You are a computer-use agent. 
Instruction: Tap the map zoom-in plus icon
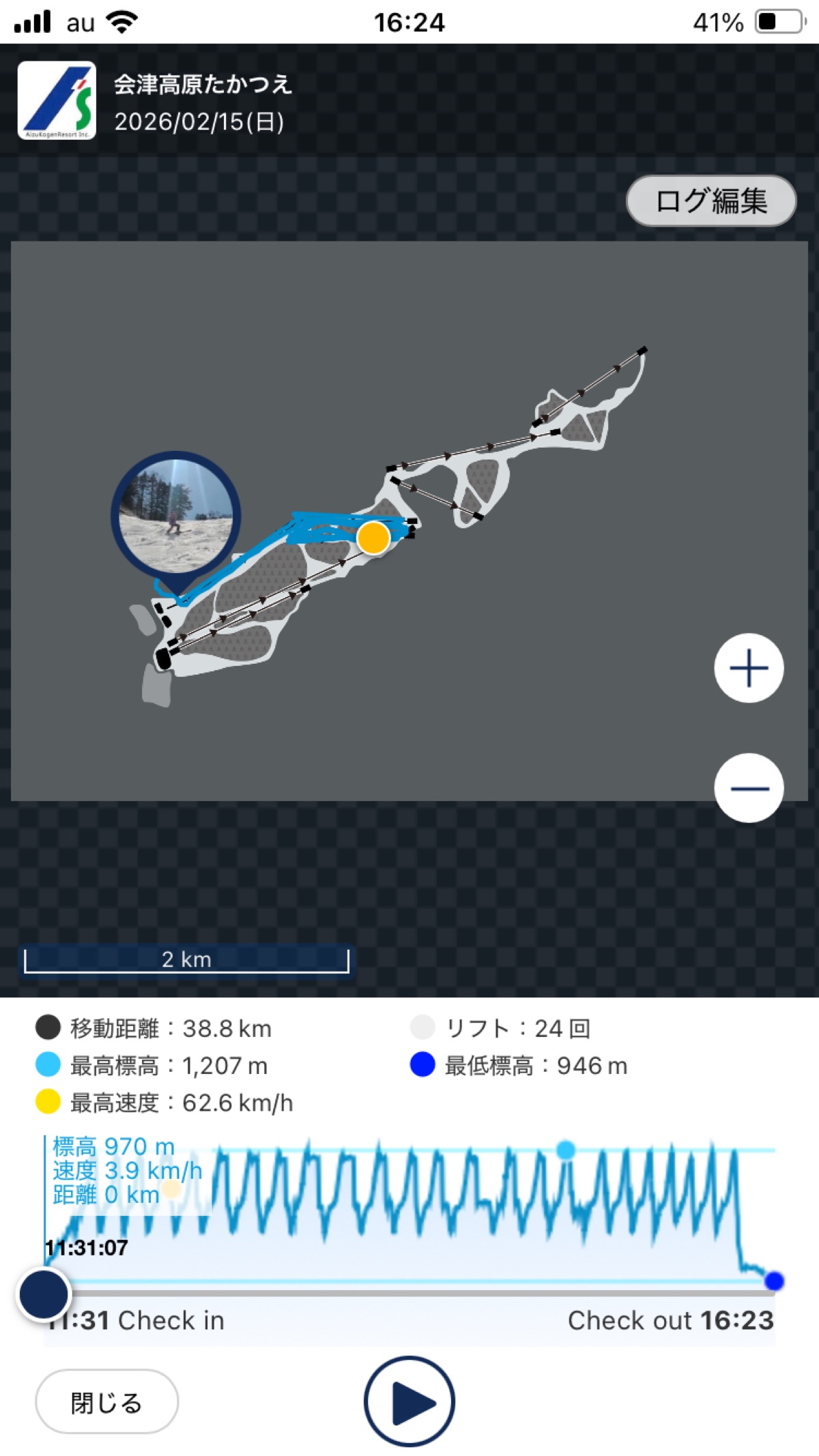(x=748, y=669)
